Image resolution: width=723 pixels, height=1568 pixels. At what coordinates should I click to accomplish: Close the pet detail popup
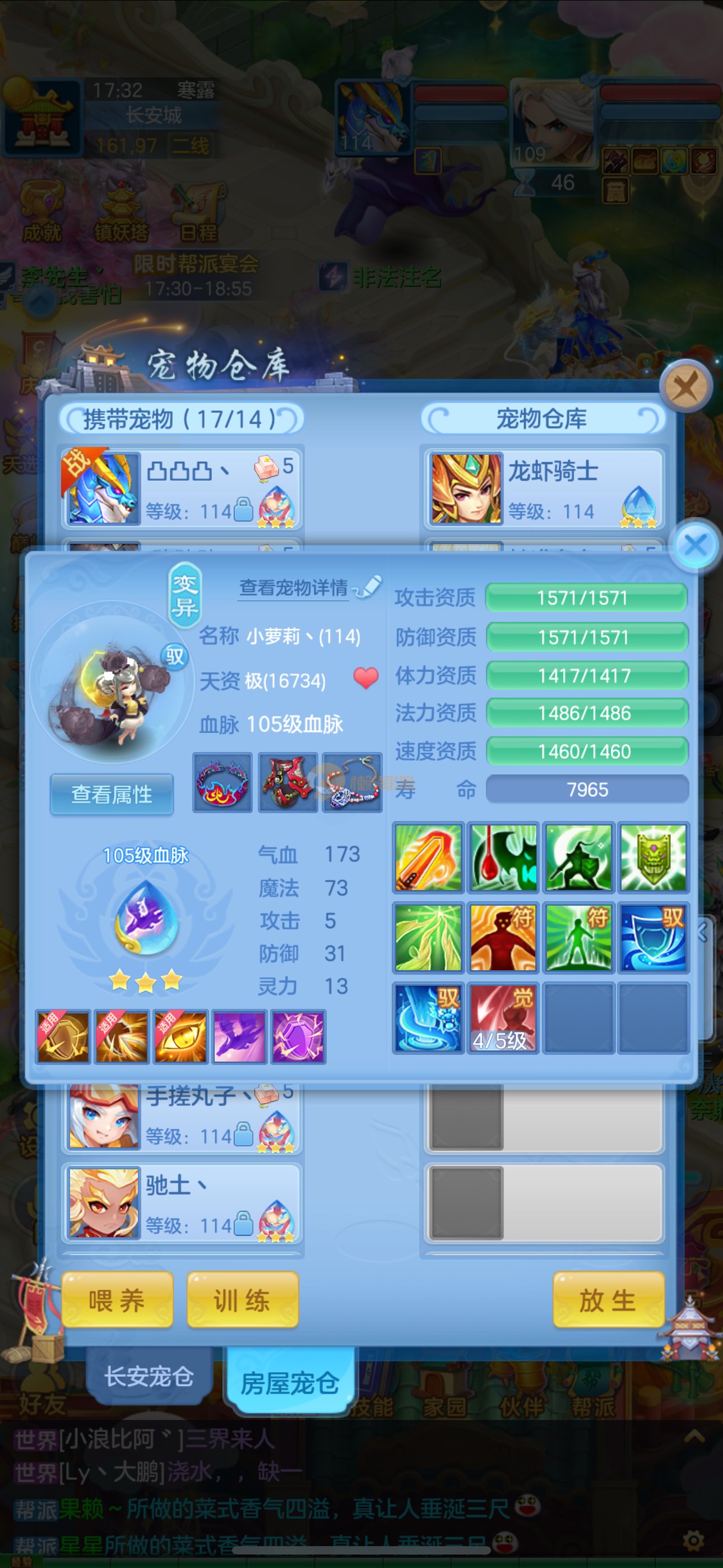click(x=696, y=545)
